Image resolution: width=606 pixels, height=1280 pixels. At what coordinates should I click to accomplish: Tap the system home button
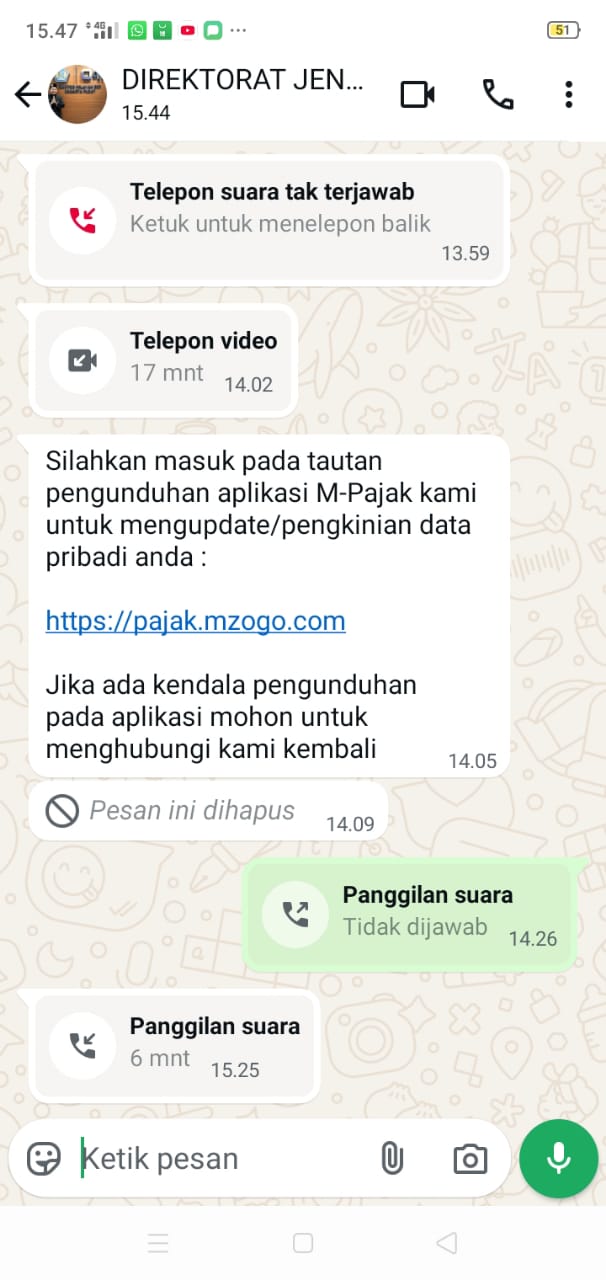(303, 1243)
